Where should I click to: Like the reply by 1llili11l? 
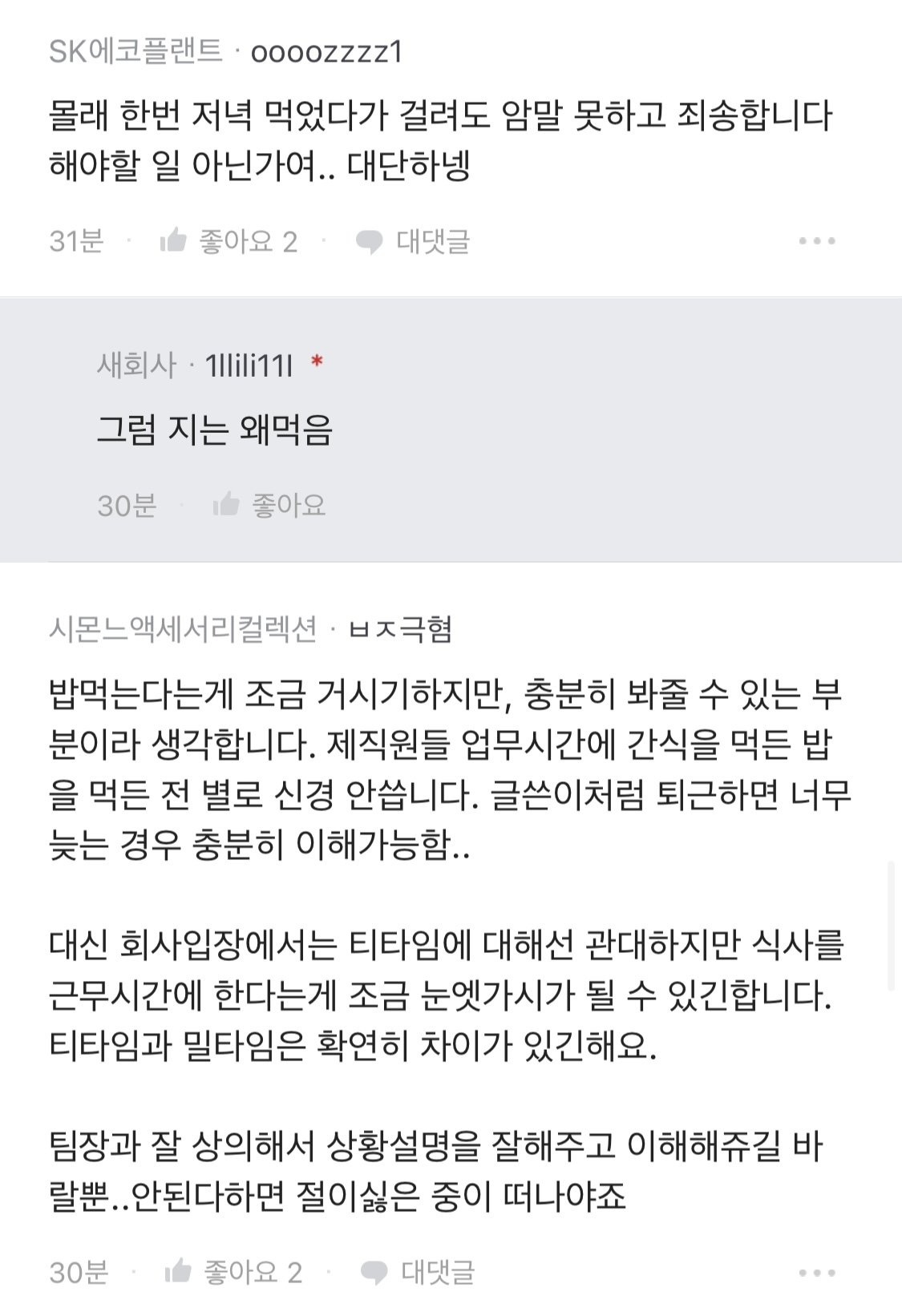[x=269, y=505]
